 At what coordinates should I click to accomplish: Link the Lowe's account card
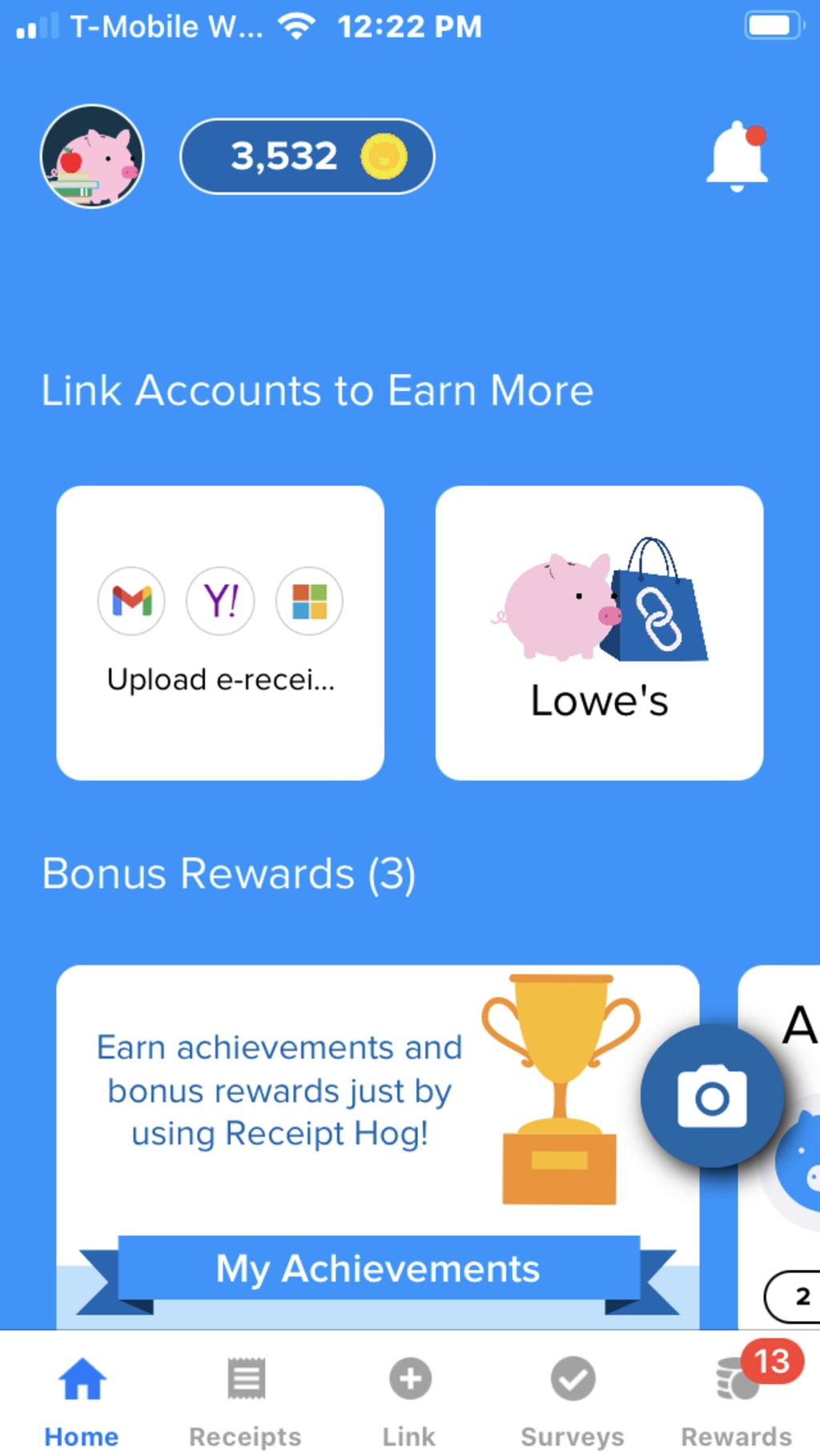tap(599, 633)
